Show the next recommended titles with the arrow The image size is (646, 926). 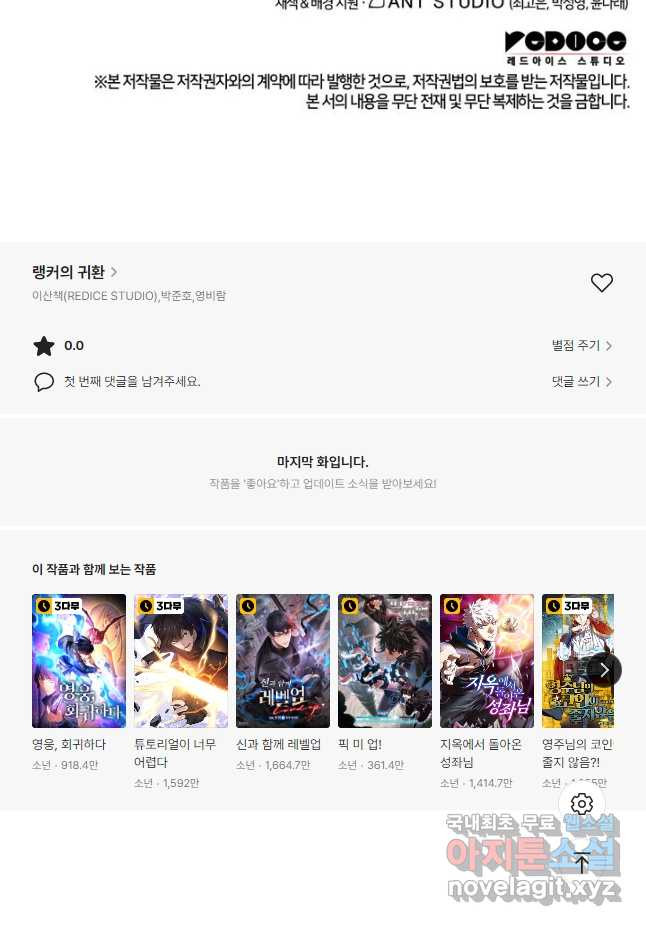tap(604, 670)
